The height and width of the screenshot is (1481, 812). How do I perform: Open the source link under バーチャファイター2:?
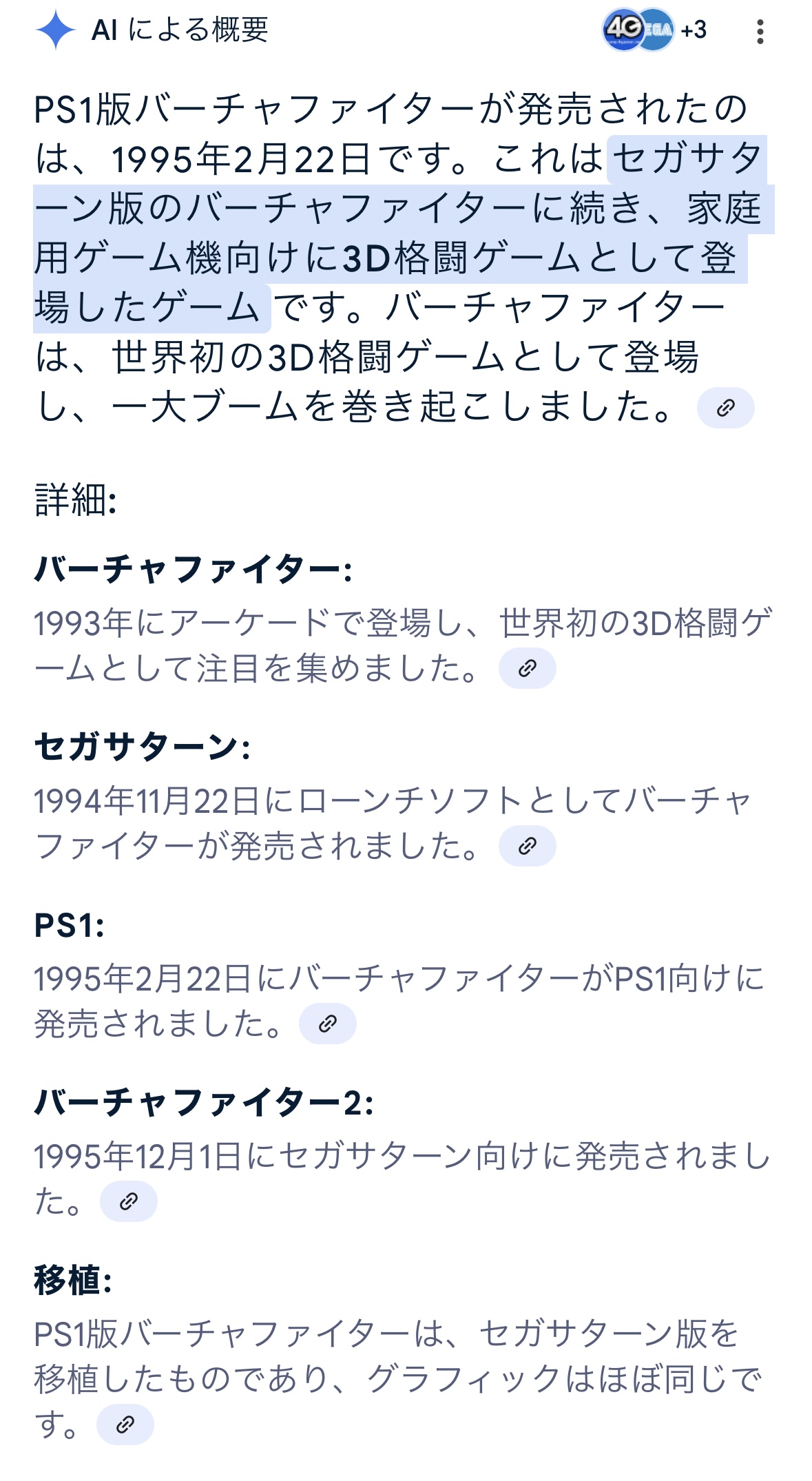pyautogui.click(x=128, y=1201)
